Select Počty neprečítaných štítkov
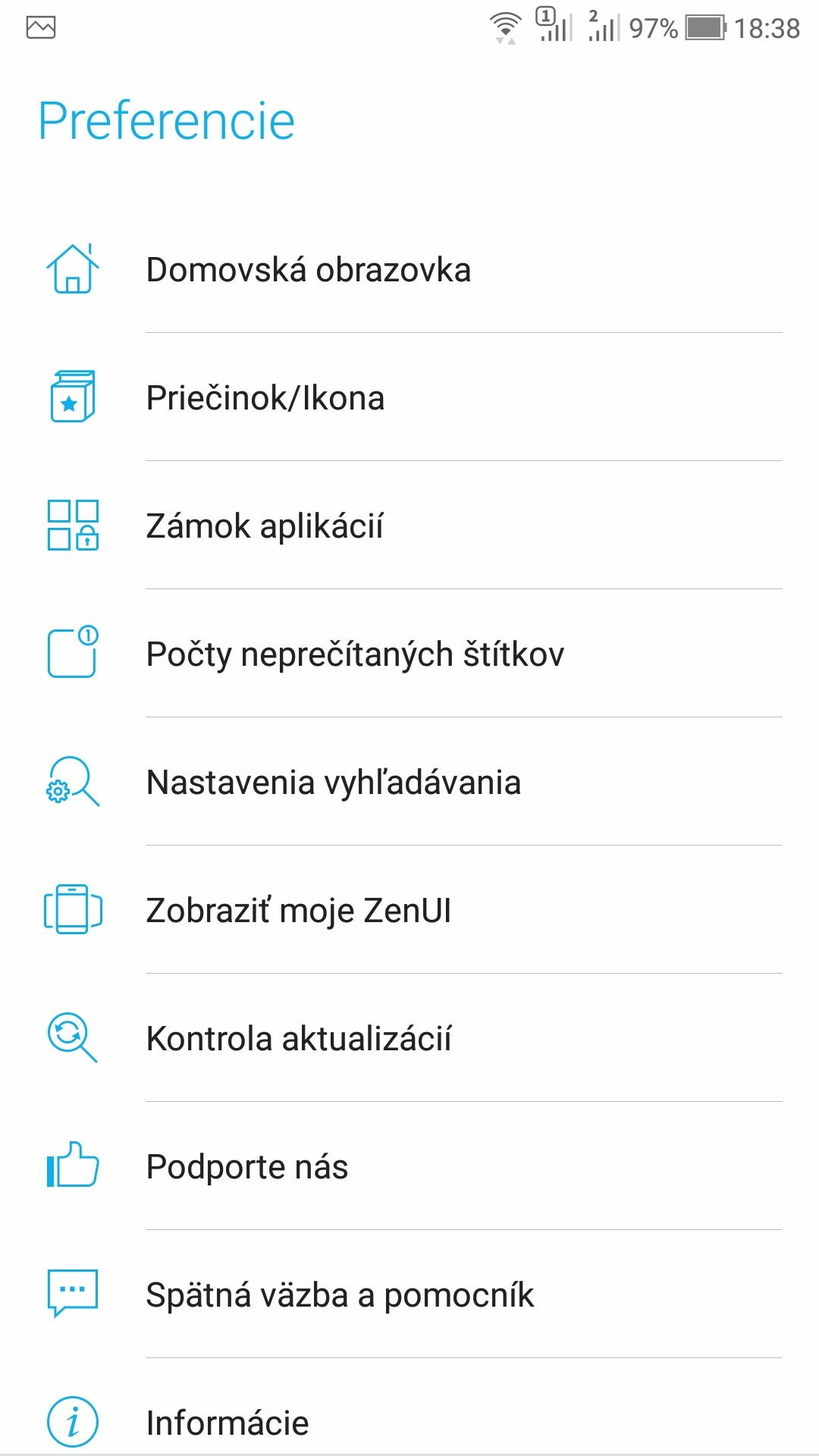The image size is (819, 1456). pos(409,654)
